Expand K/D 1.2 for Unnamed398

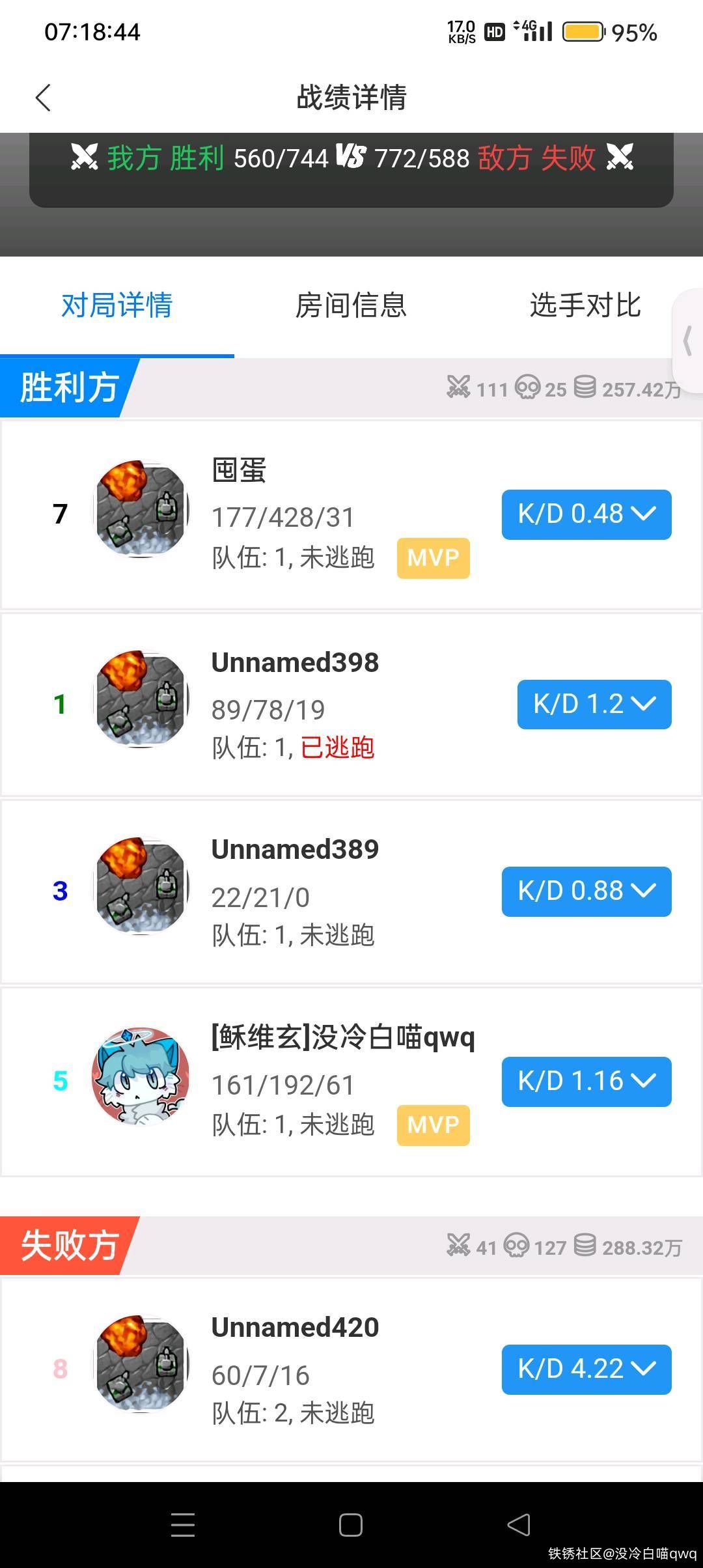[594, 705]
